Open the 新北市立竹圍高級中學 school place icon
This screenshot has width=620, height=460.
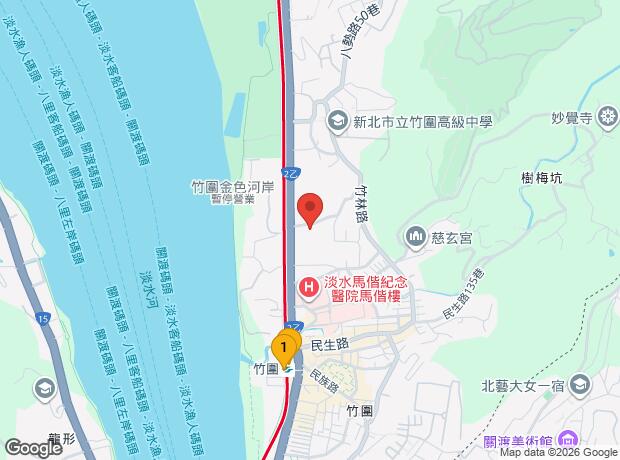pos(337,121)
